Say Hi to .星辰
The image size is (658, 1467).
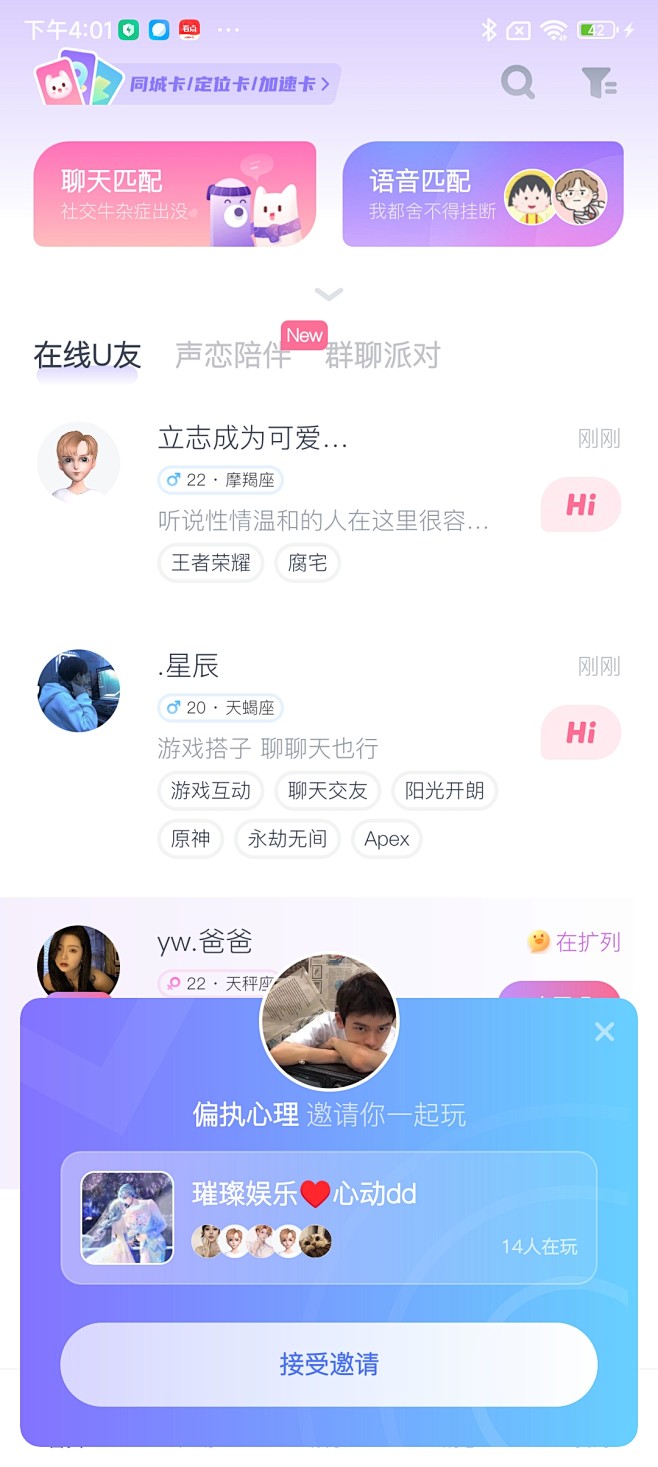tap(580, 733)
